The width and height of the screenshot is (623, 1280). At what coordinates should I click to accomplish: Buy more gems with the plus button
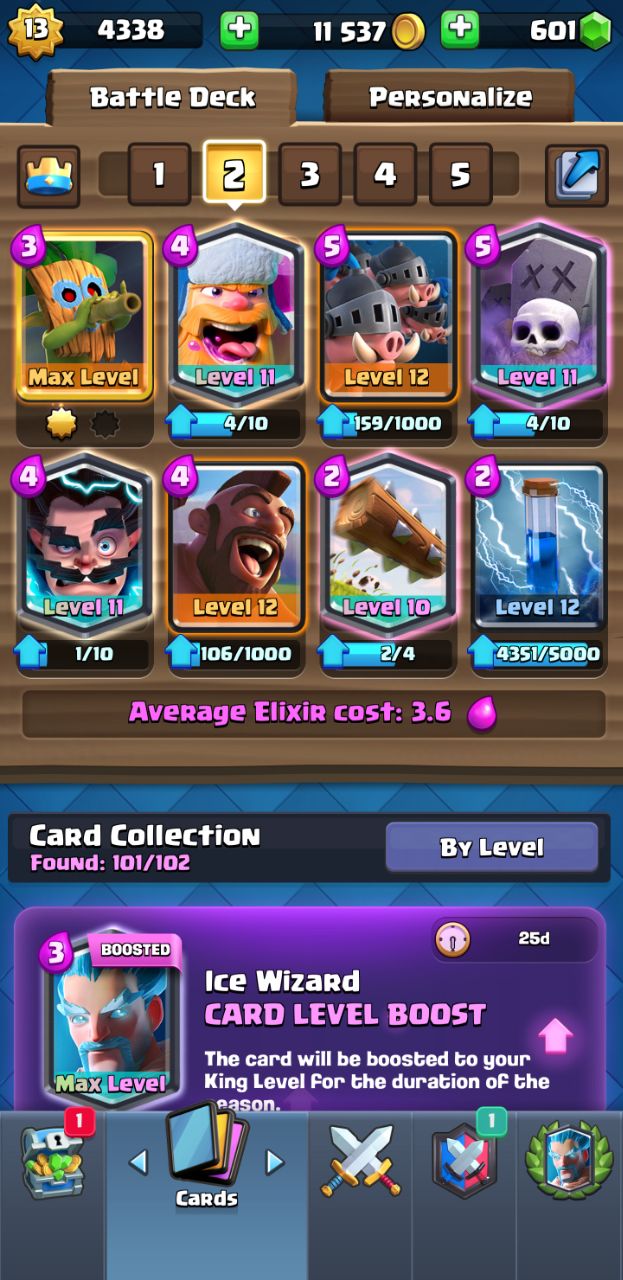point(460,30)
